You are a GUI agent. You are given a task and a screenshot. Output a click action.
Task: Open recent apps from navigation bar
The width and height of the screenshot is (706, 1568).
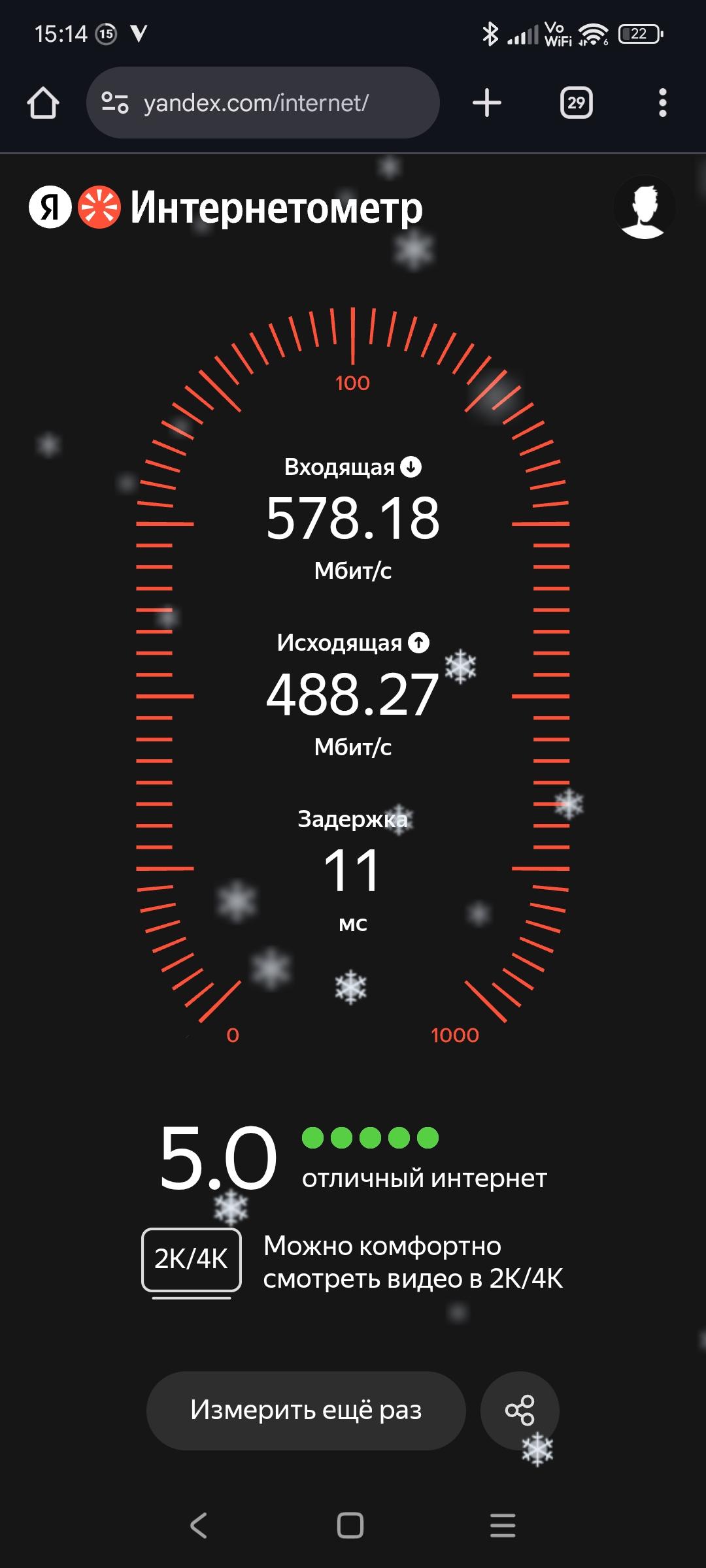pyautogui.click(x=503, y=1526)
